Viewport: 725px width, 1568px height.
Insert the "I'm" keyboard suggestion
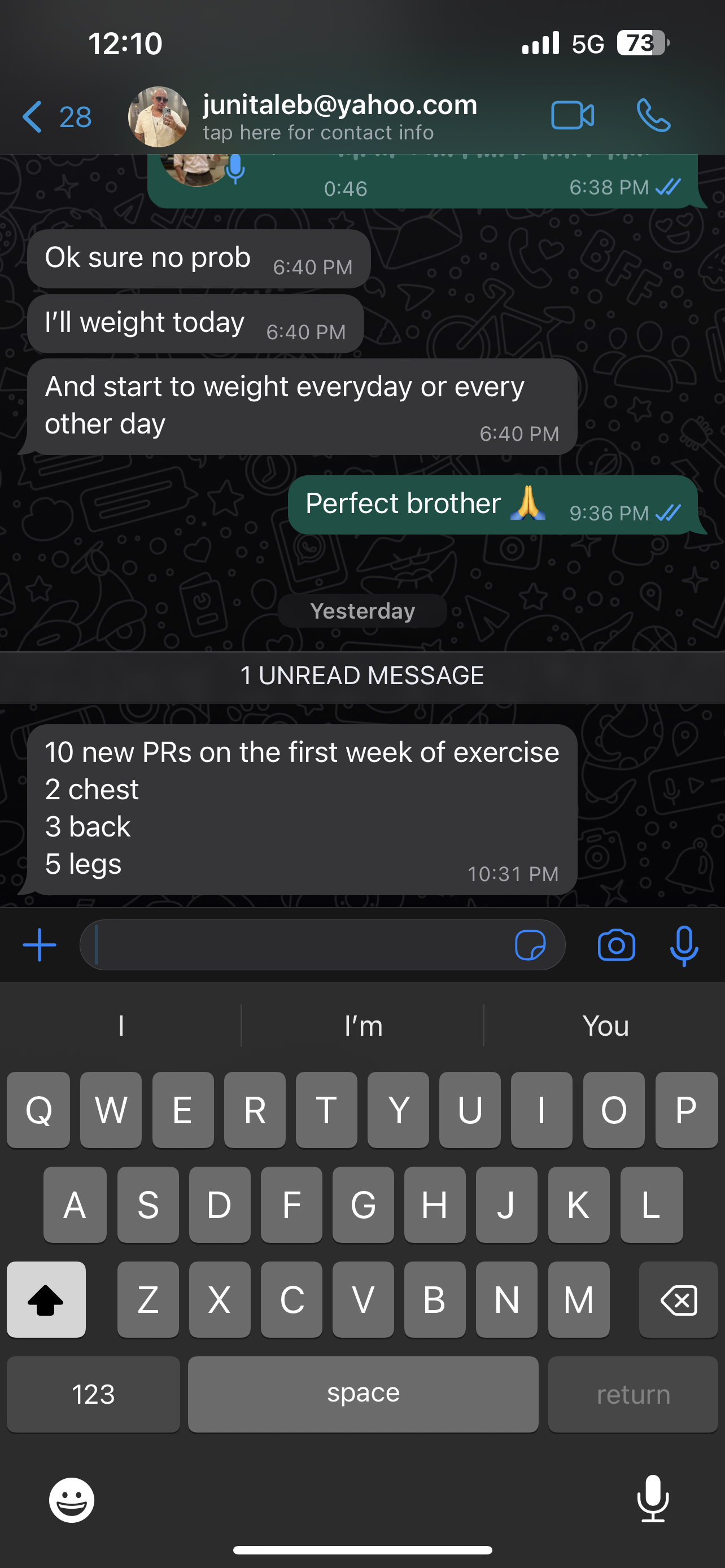[x=363, y=1026]
